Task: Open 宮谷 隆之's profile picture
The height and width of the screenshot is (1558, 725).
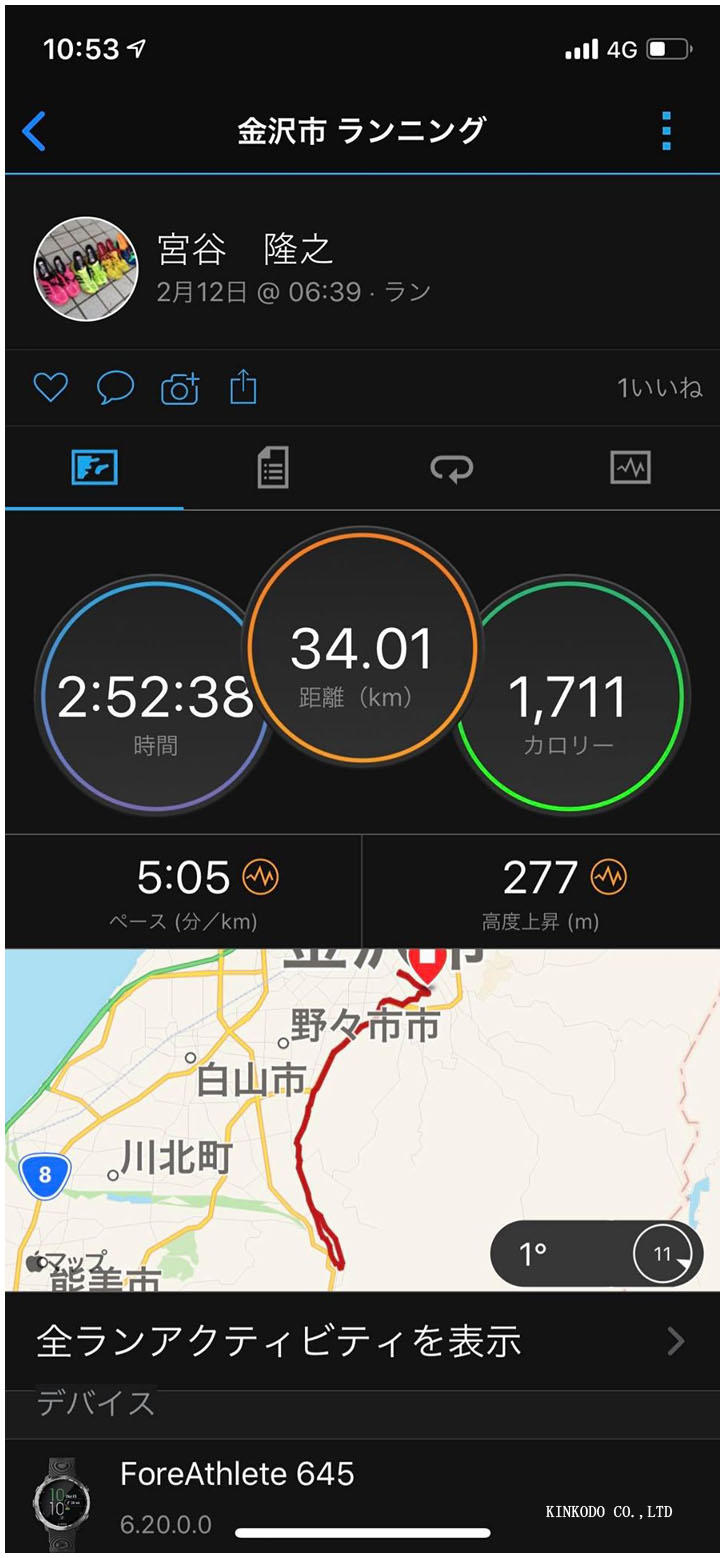Action: [x=86, y=268]
